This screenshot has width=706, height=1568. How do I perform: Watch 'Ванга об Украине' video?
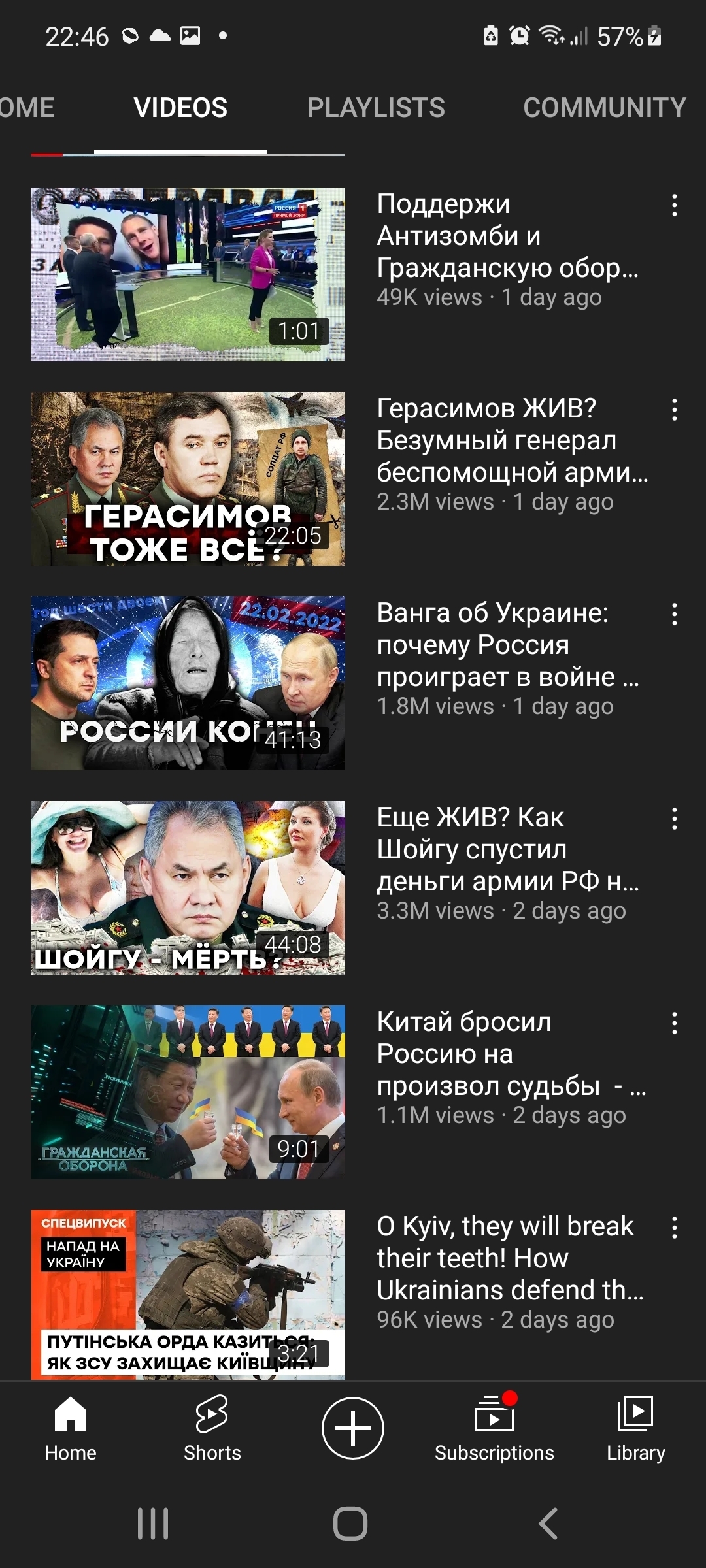coord(188,683)
